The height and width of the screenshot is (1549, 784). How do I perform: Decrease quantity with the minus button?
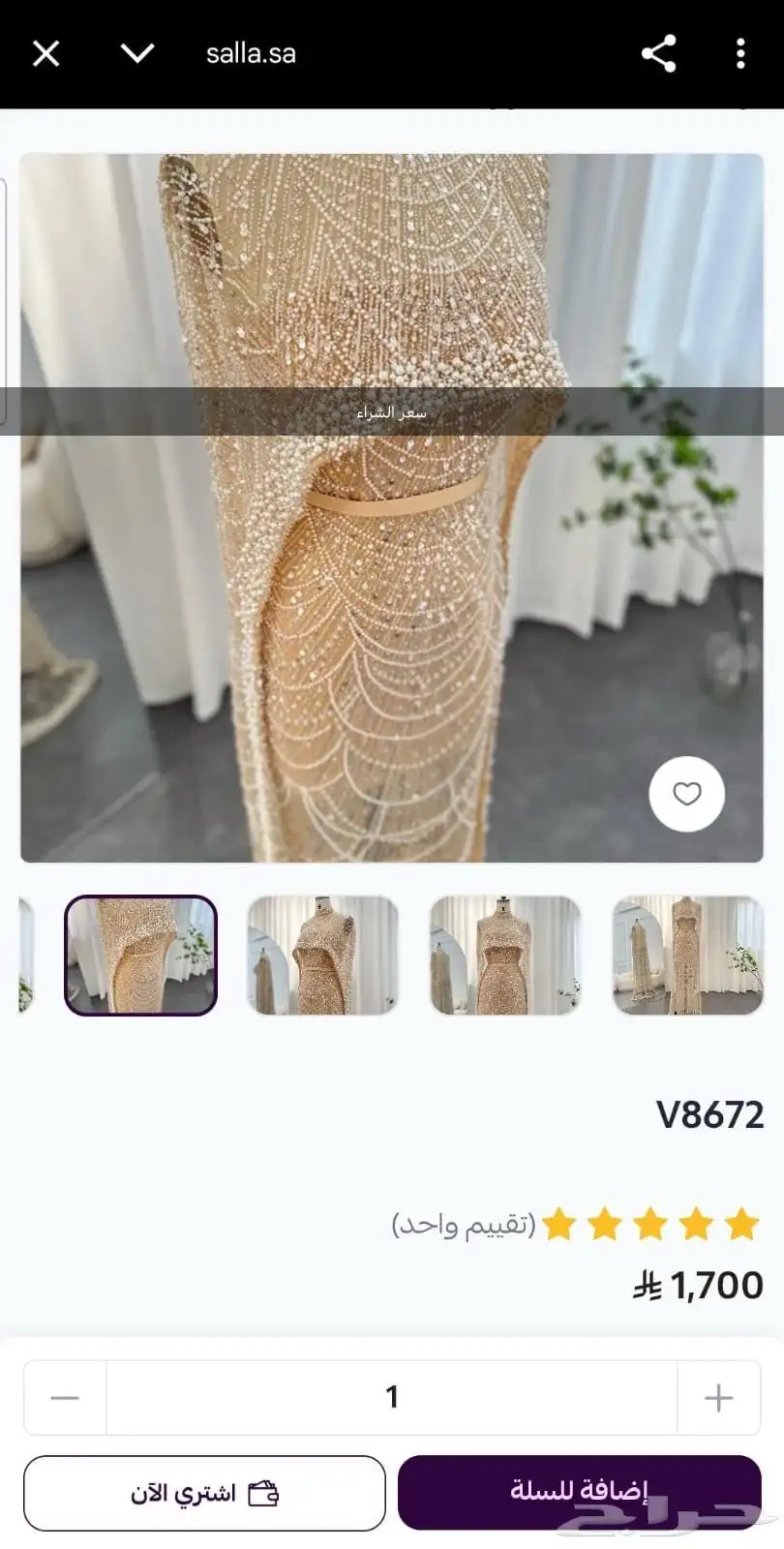65,1397
